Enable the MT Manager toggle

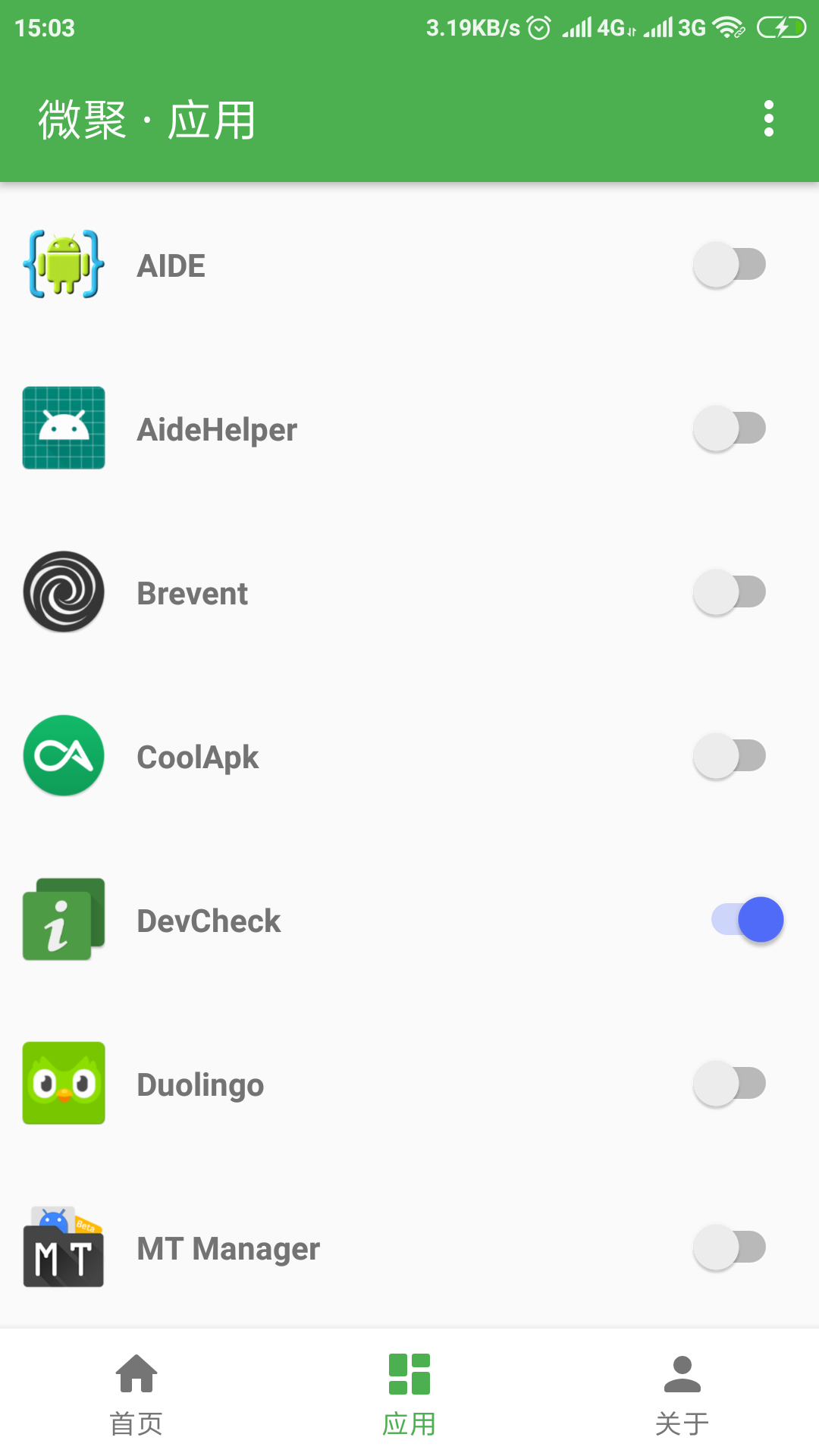[x=730, y=1247]
